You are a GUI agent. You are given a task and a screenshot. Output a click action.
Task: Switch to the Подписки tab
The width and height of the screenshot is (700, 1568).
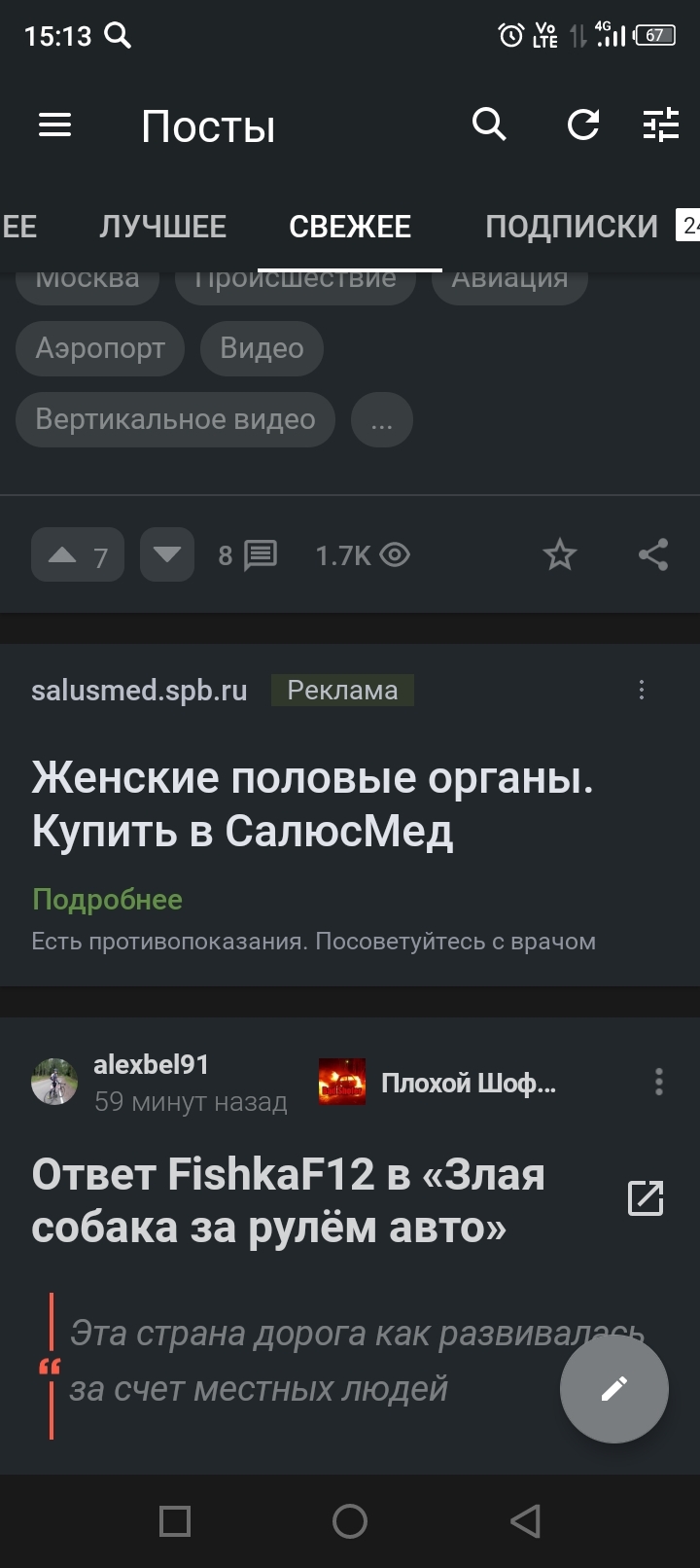(572, 227)
